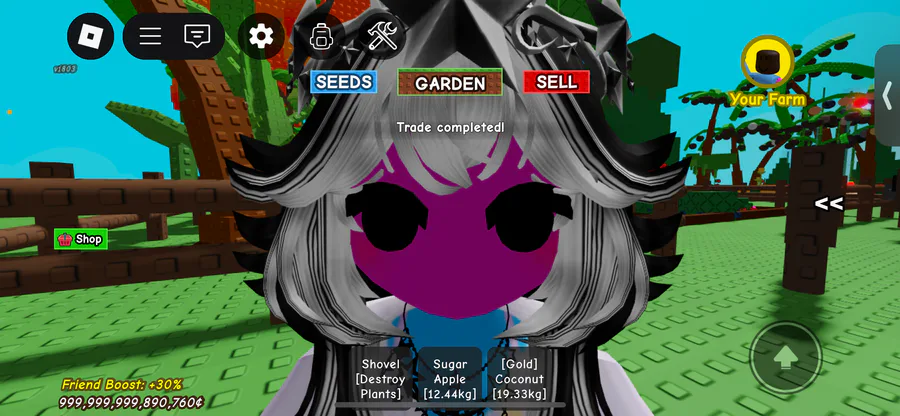
Task: Go to the SELL area
Action: click(x=556, y=82)
